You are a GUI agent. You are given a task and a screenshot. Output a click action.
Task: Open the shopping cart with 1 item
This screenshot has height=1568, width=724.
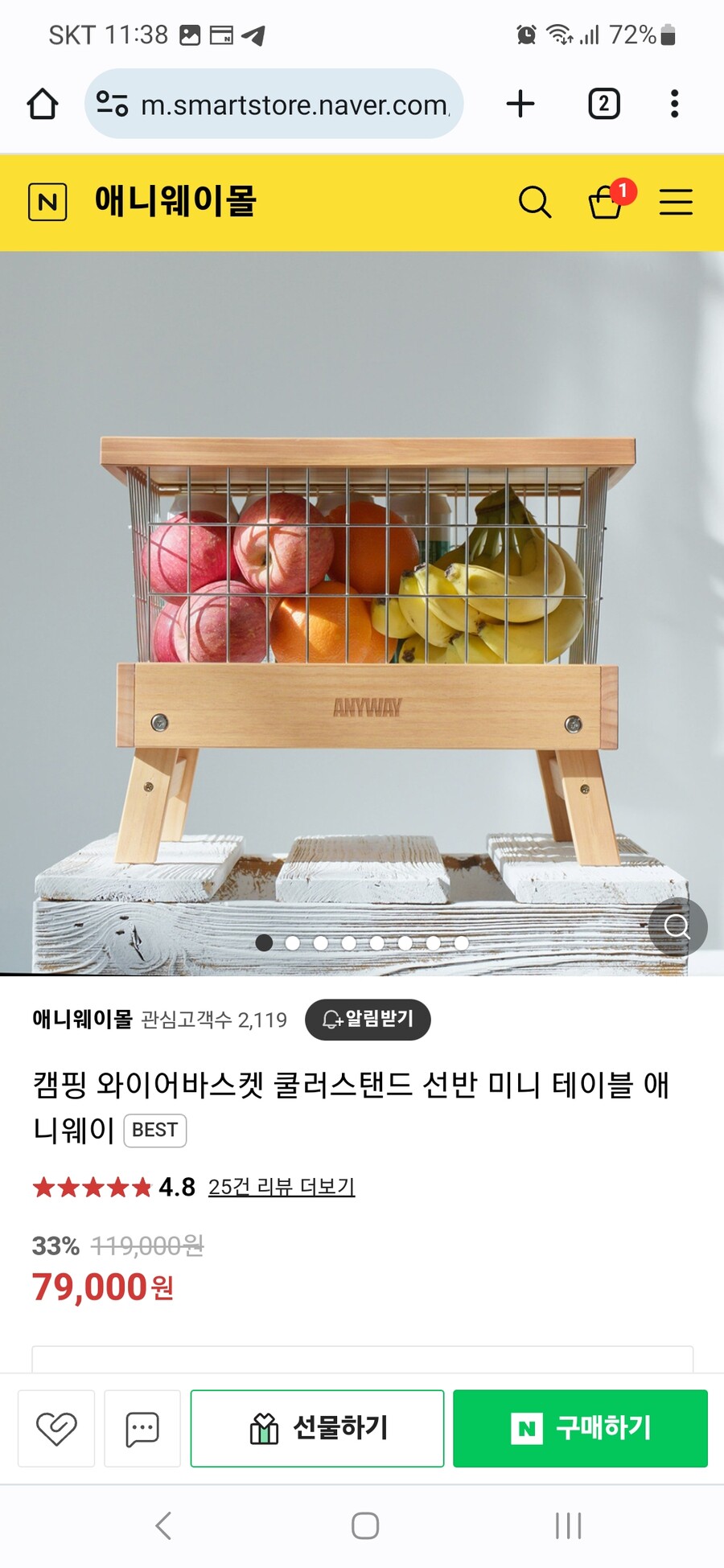607,200
